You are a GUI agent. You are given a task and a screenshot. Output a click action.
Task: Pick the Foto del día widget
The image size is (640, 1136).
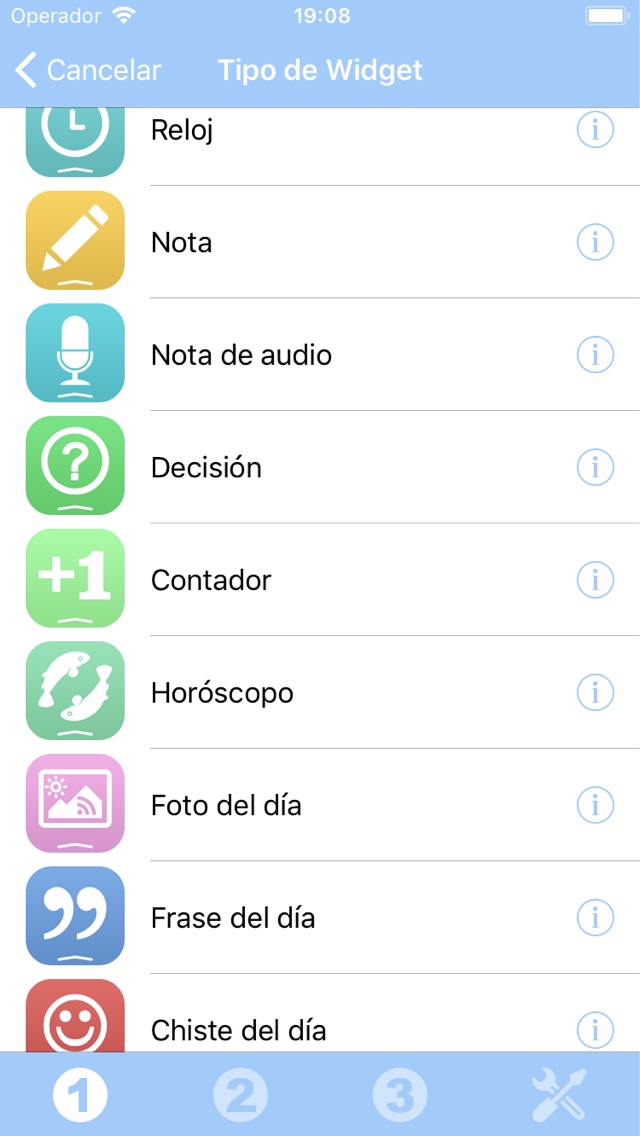[320, 805]
